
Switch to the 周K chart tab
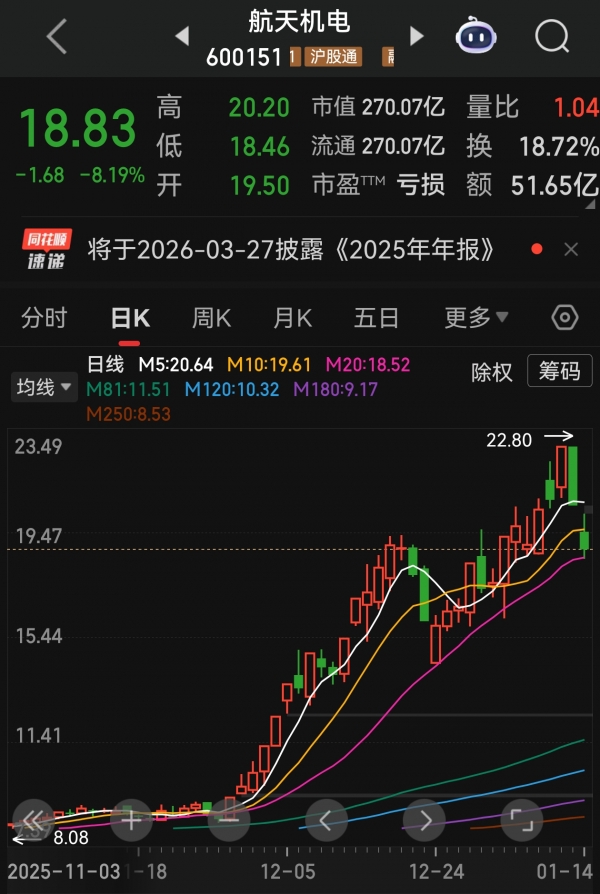point(211,318)
